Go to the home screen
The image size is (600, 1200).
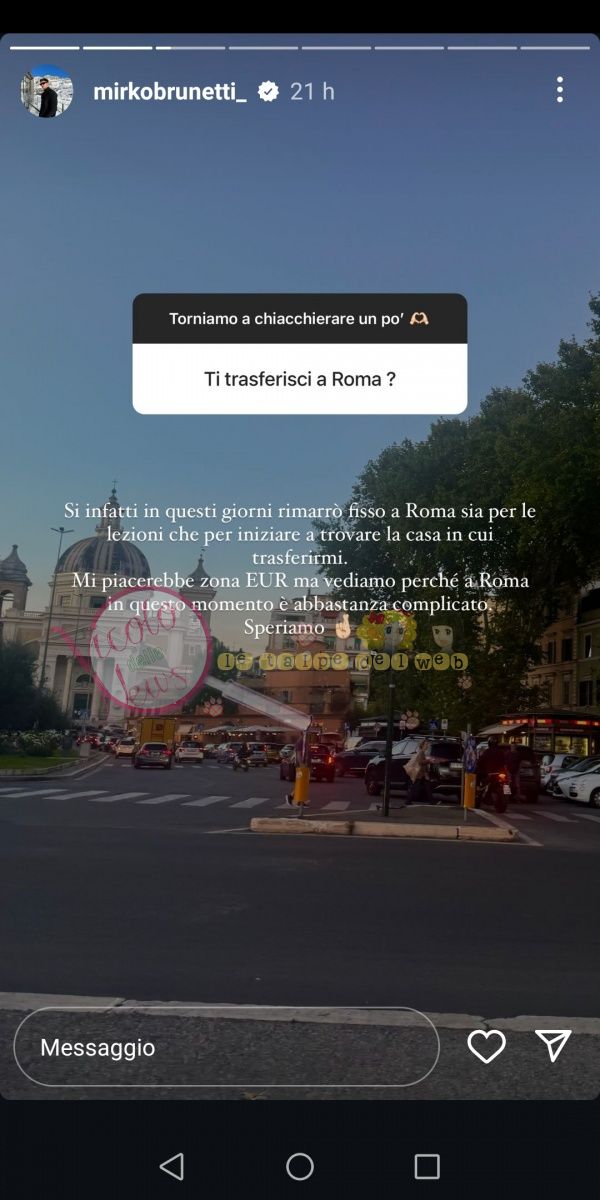click(300, 1166)
